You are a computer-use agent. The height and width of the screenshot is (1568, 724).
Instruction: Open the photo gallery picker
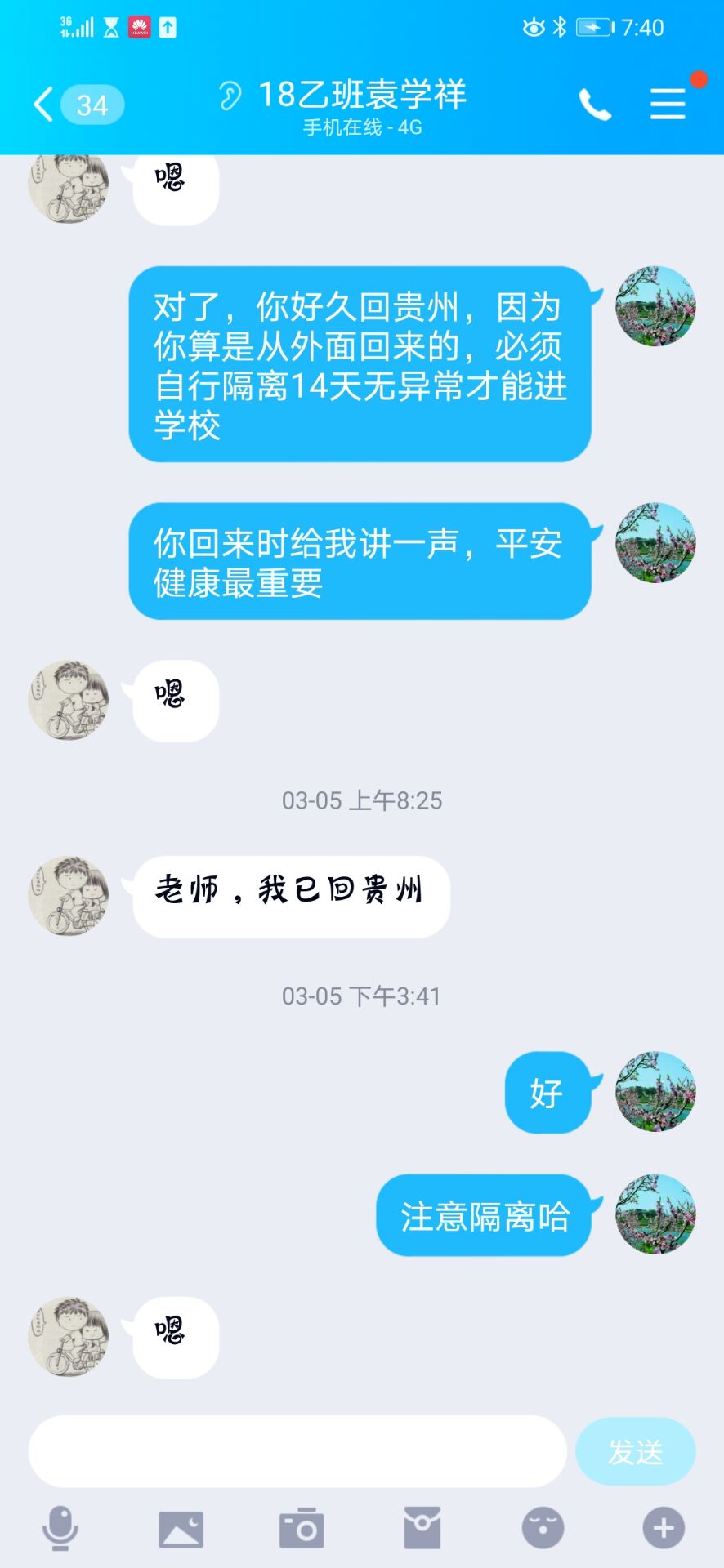pos(181,1528)
